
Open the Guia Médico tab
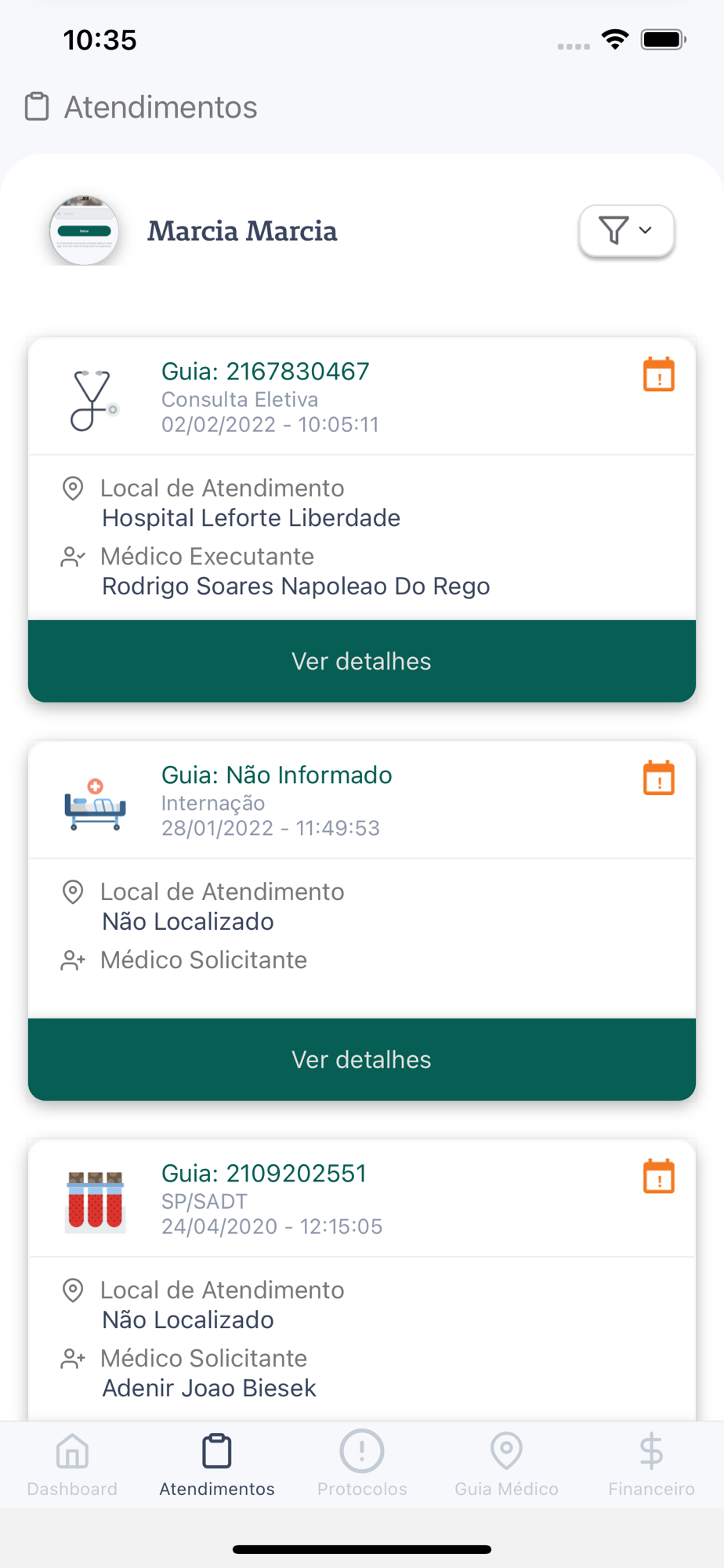coord(506,1465)
